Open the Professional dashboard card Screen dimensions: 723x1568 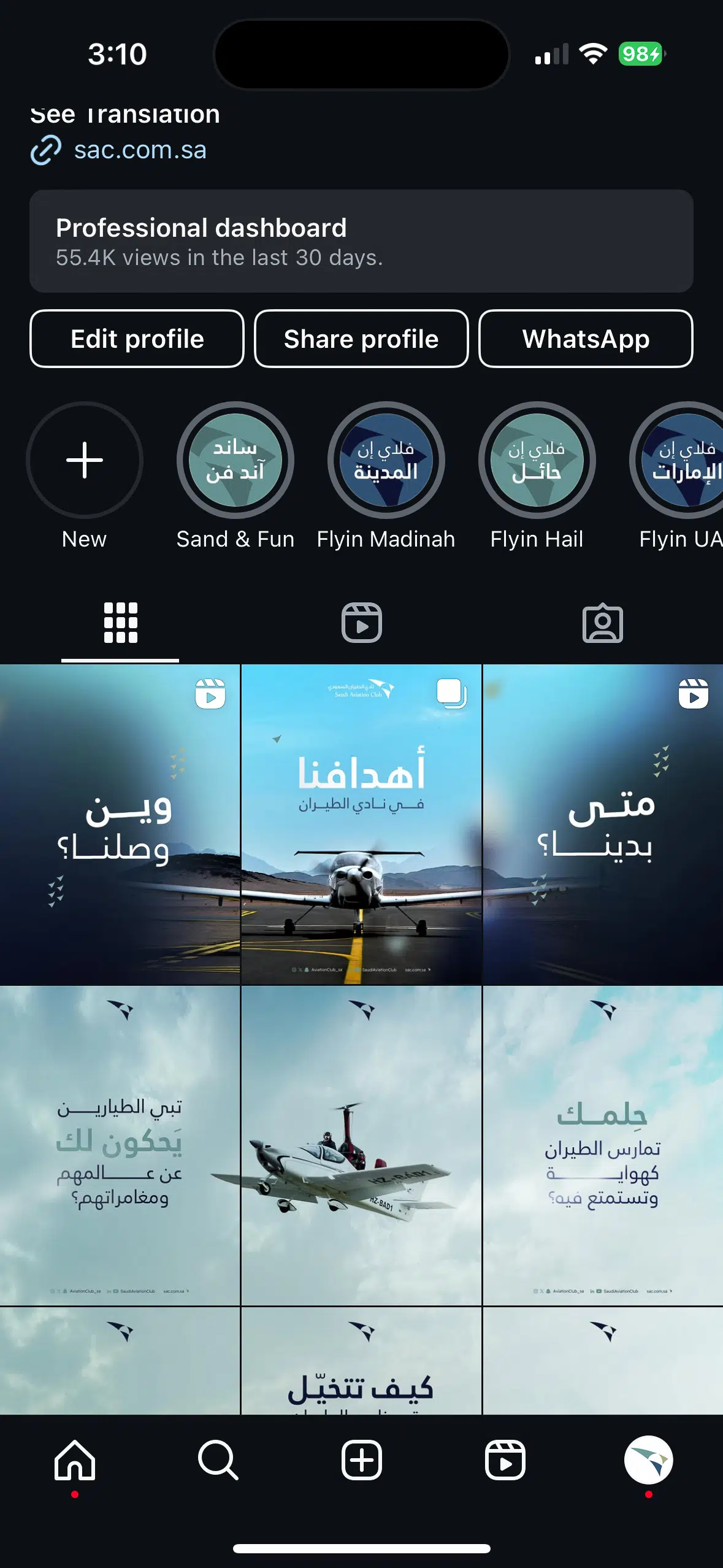pyautogui.click(x=361, y=241)
